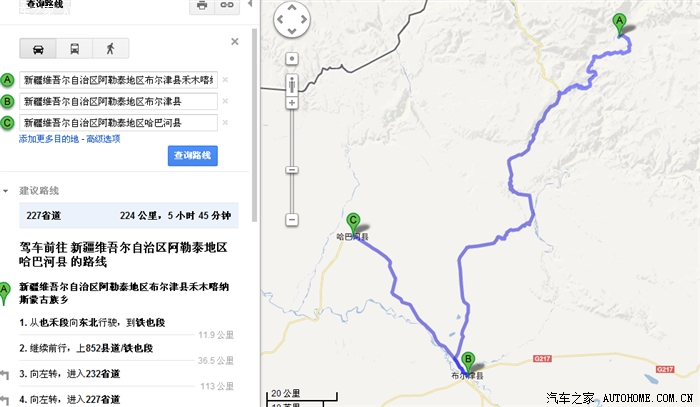700x407 pixels.
Task: Switch to walking directions mode
Action: pos(110,48)
